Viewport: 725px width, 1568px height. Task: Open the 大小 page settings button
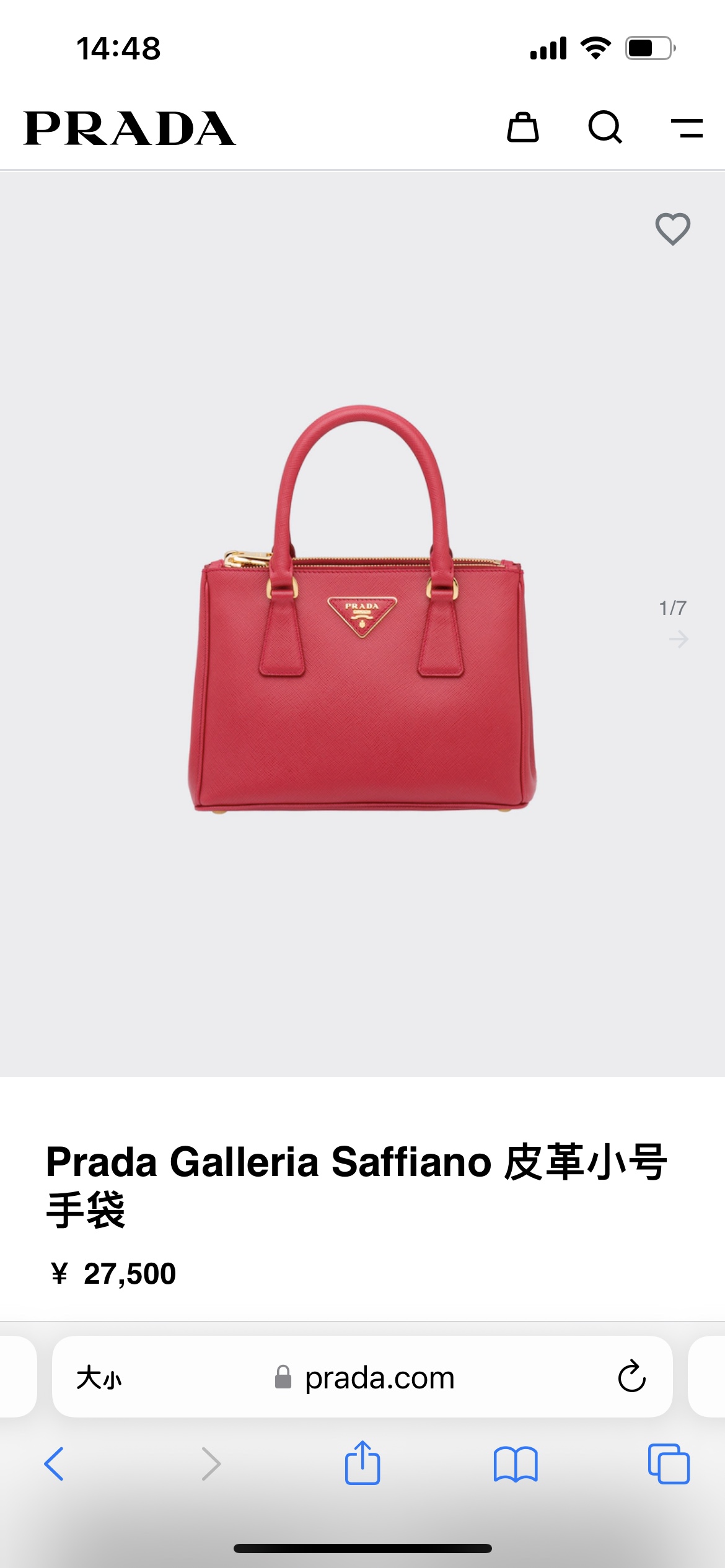[x=99, y=1377]
